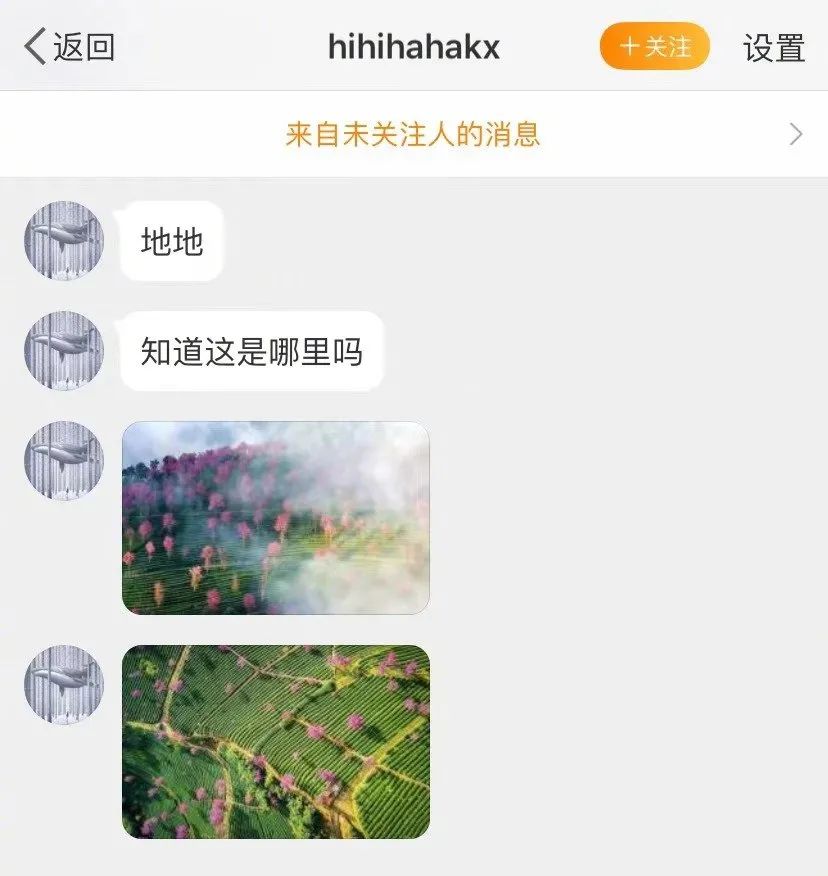The image size is (828, 876).
Task: Tap the avatar beside the tea field photo
Action: coord(62,684)
